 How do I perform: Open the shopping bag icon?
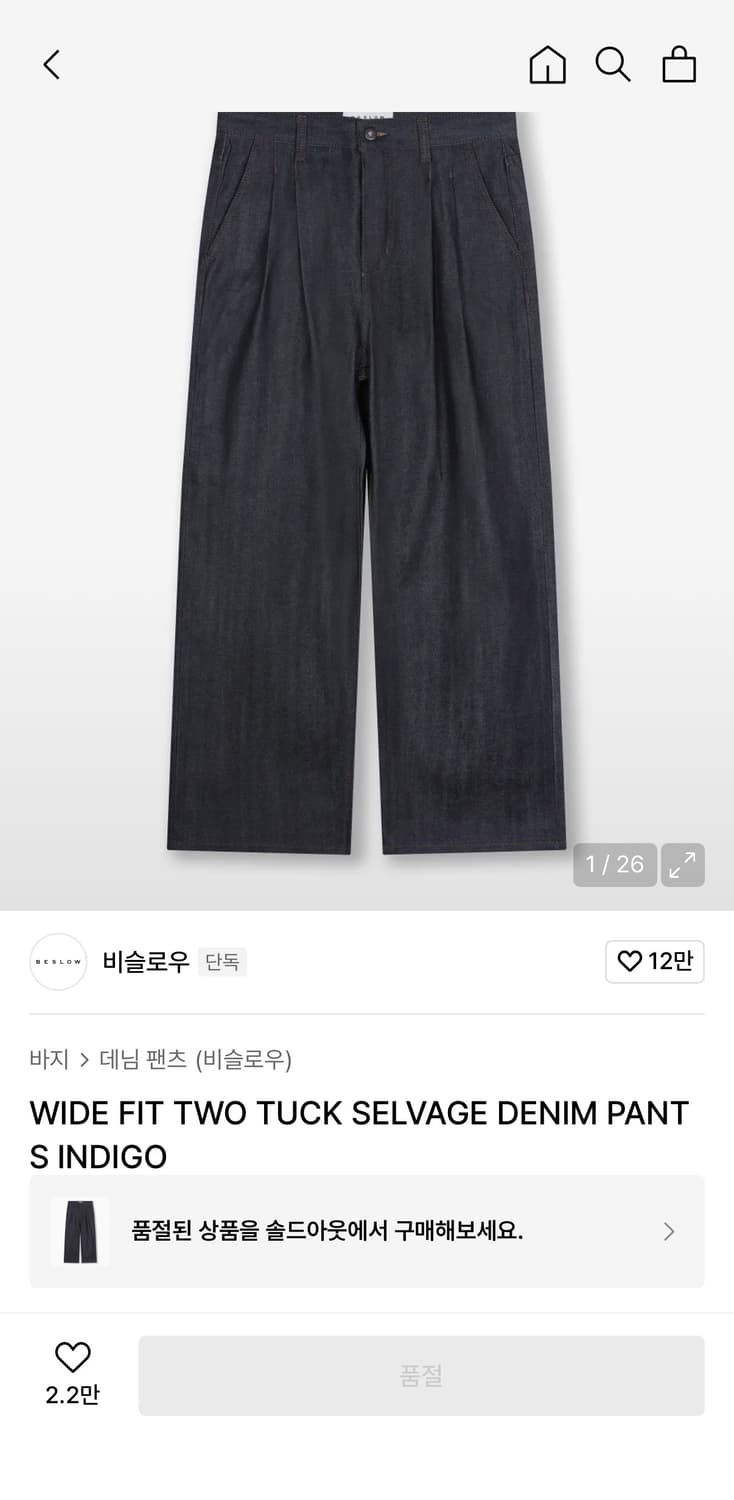click(x=679, y=64)
